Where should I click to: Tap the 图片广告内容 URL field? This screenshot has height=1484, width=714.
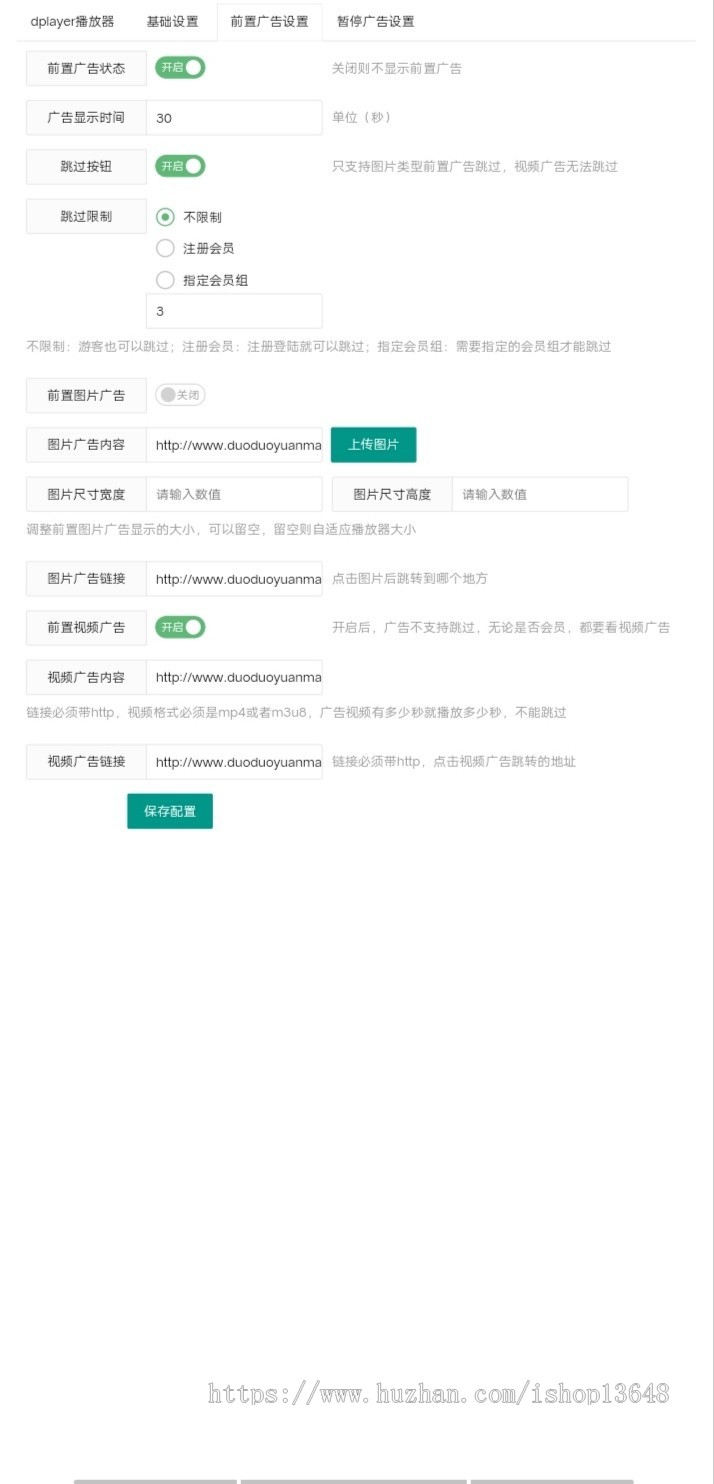234,445
